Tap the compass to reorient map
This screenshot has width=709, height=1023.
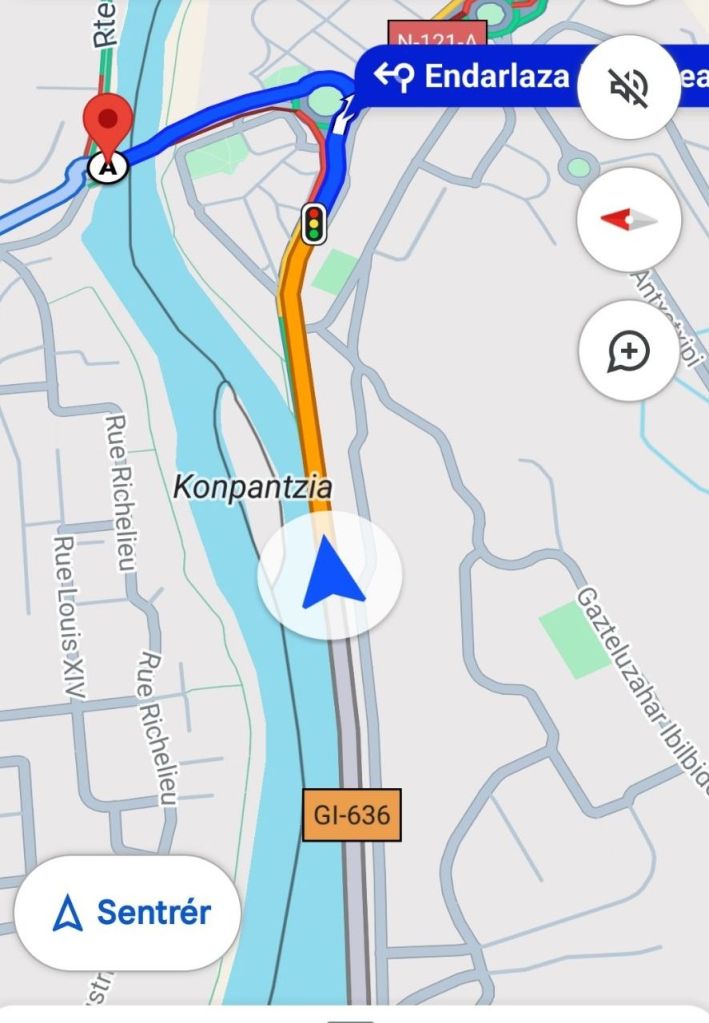point(629,219)
